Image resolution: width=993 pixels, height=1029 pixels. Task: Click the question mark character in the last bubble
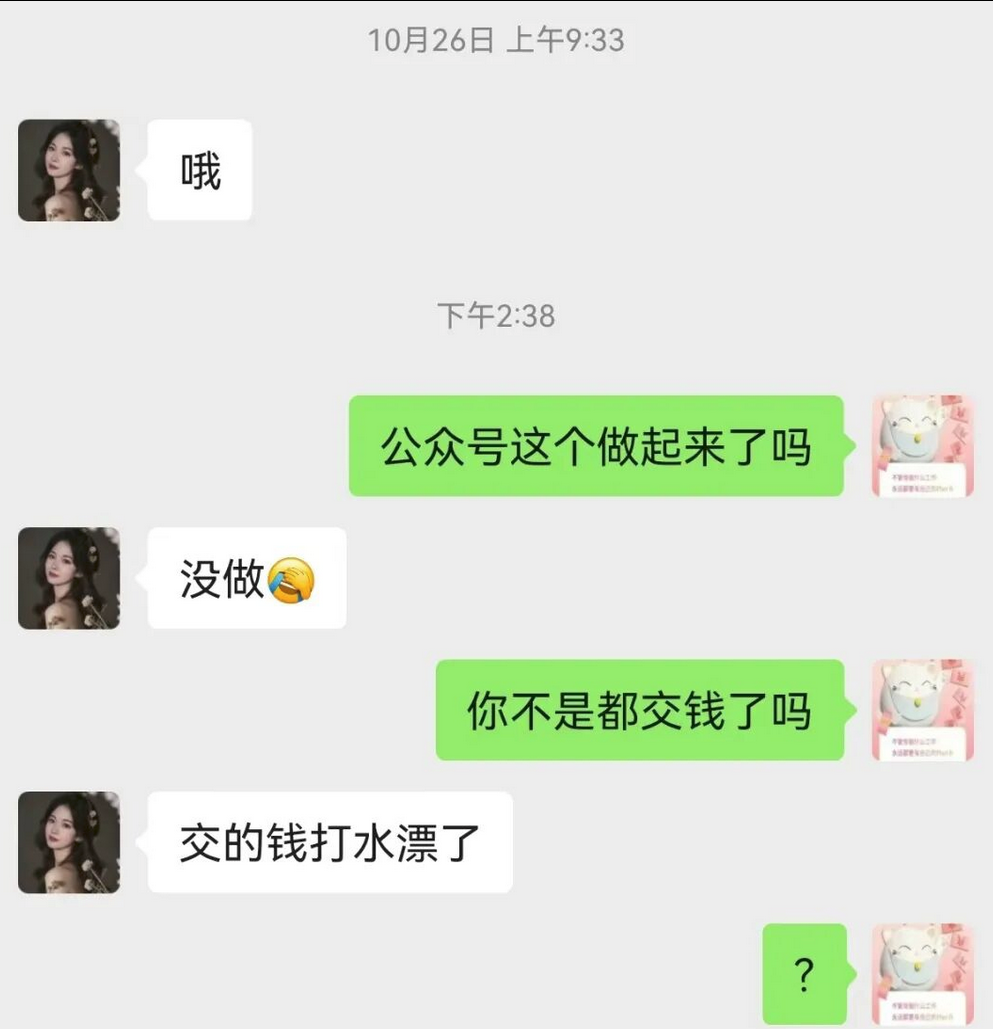(803, 975)
